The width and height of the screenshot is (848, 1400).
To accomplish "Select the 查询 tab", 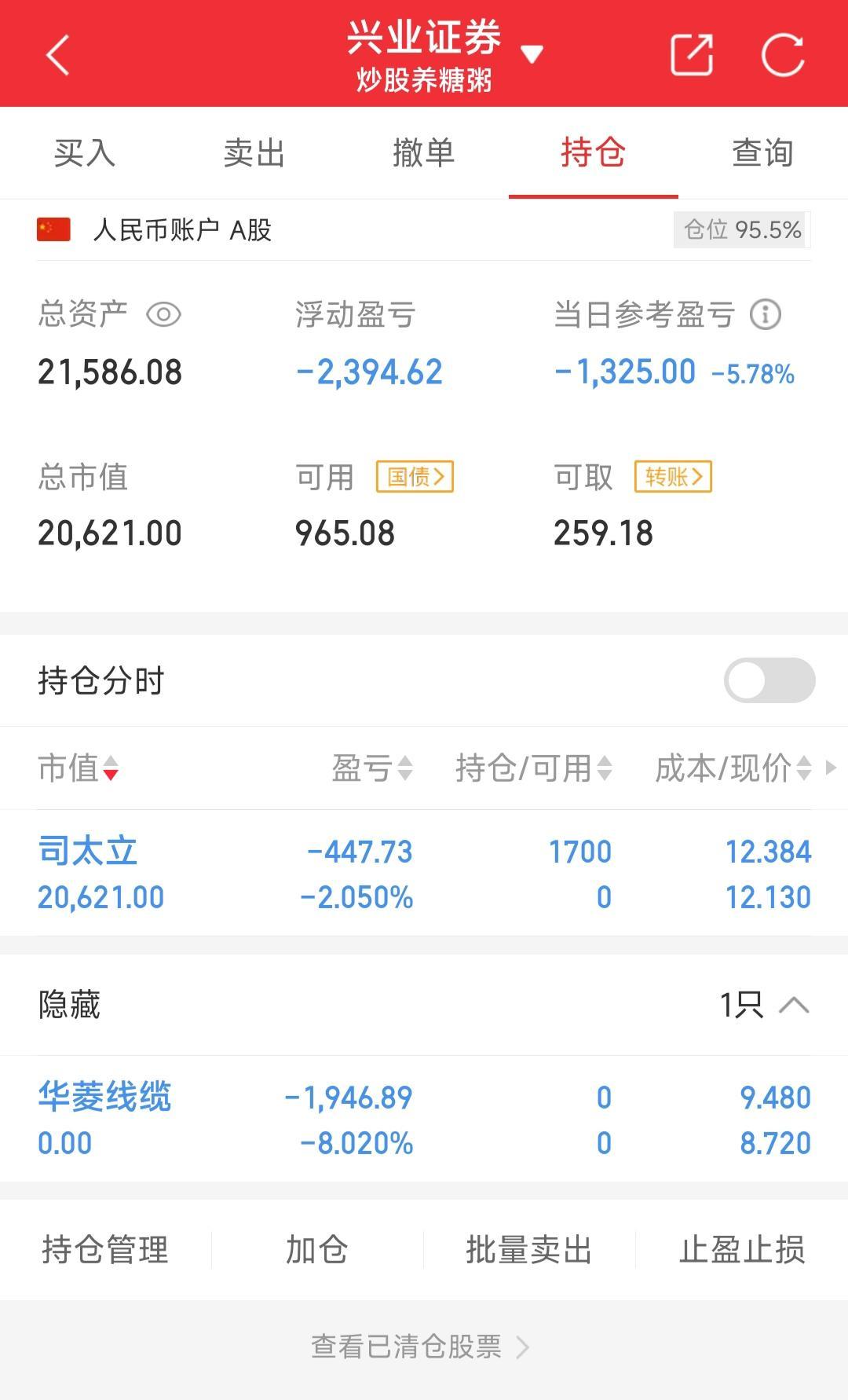I will 762,152.
